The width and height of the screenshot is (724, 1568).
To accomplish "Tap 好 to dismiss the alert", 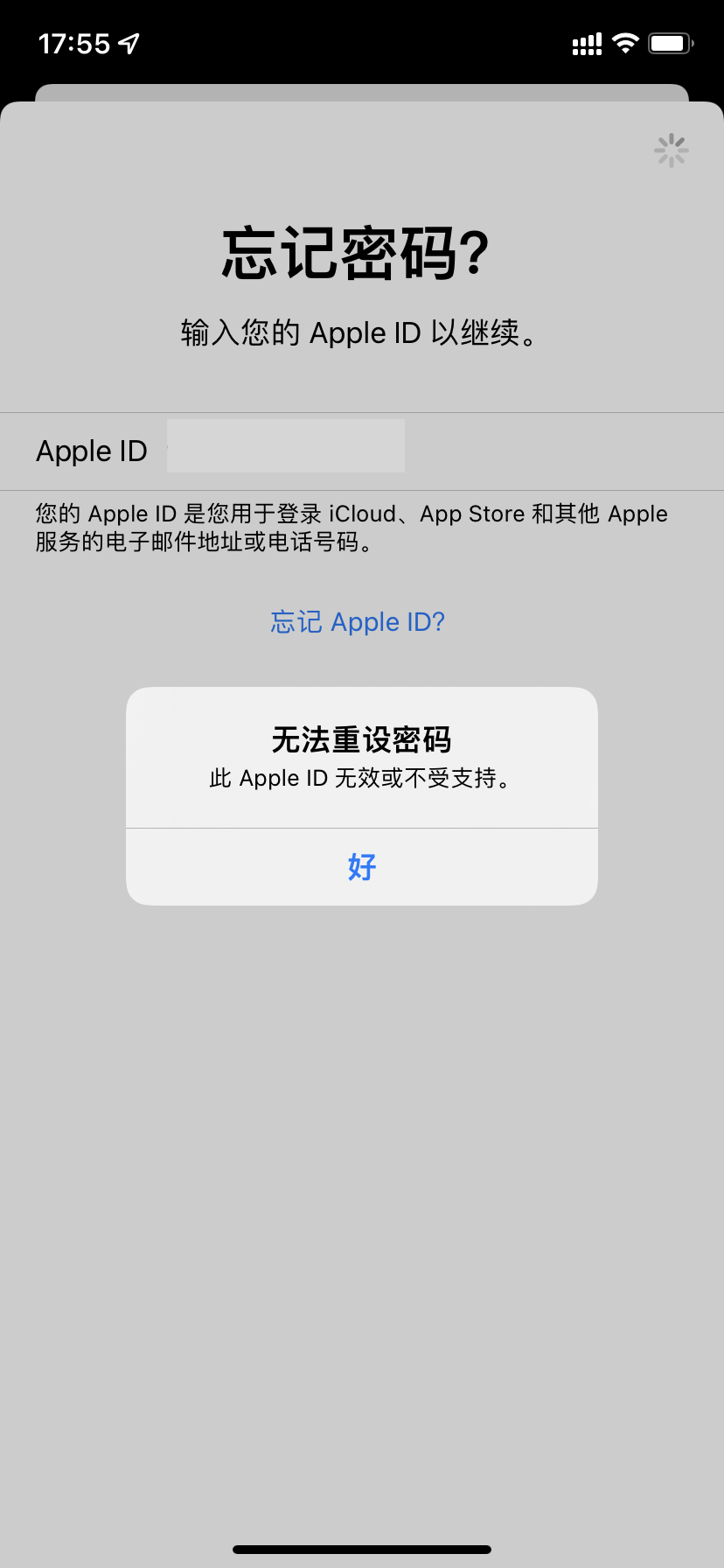I will coord(361,866).
